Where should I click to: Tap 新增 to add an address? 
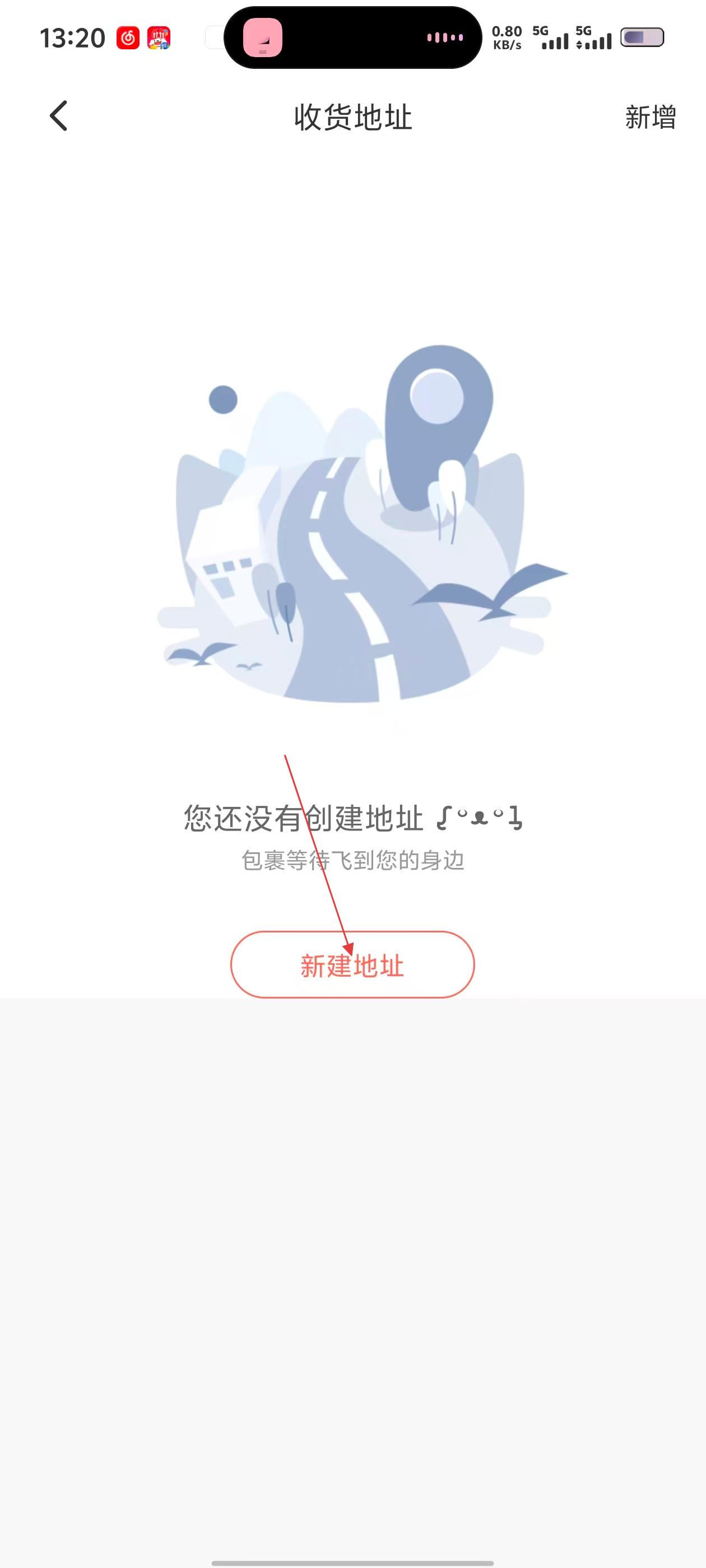(650, 117)
